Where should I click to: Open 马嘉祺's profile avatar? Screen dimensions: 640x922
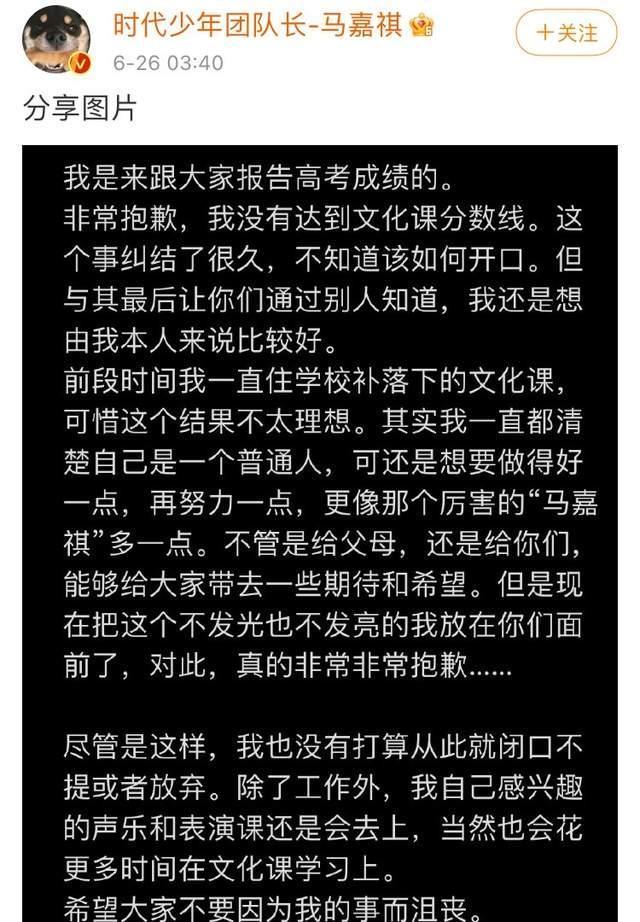click(x=57, y=37)
